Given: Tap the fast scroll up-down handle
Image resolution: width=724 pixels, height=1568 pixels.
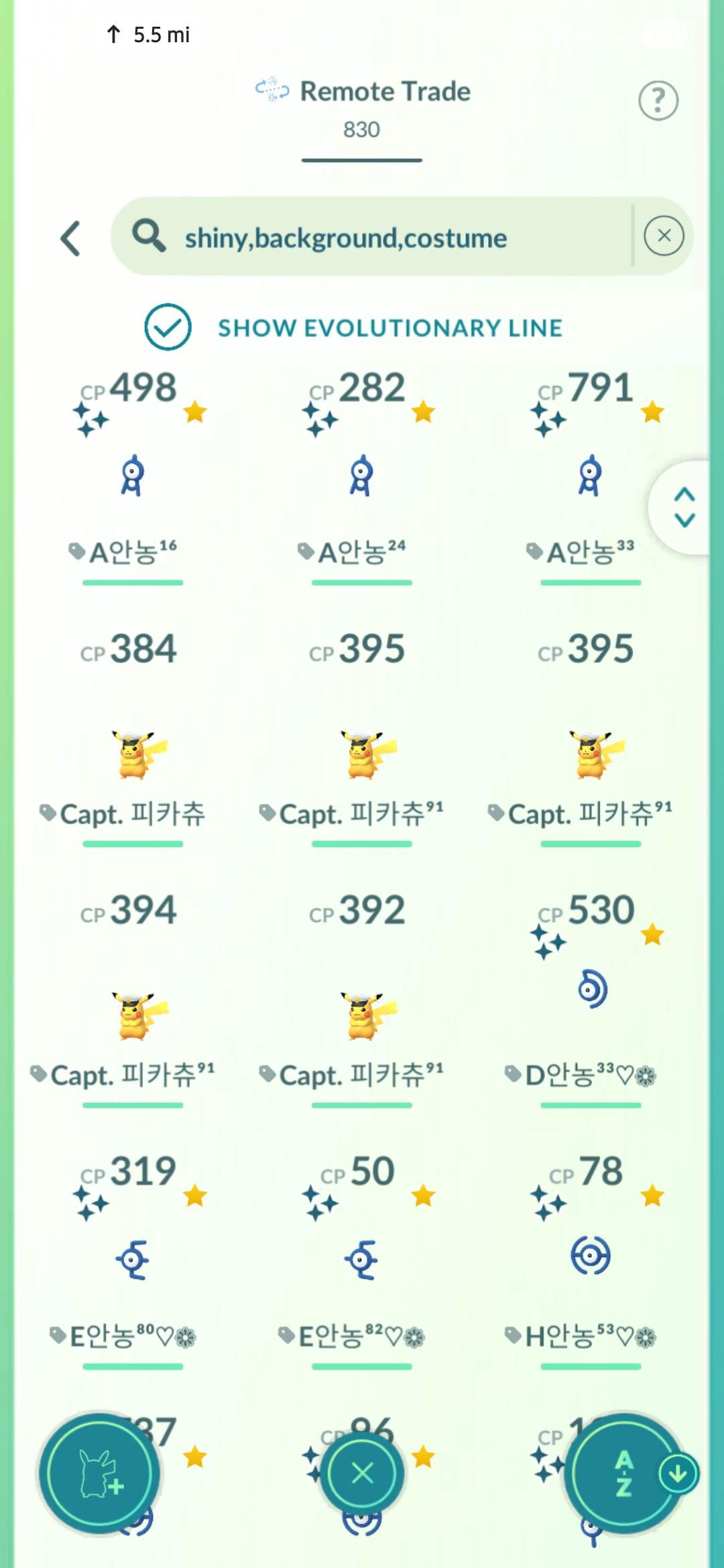Looking at the screenshot, I should coord(684,507).
